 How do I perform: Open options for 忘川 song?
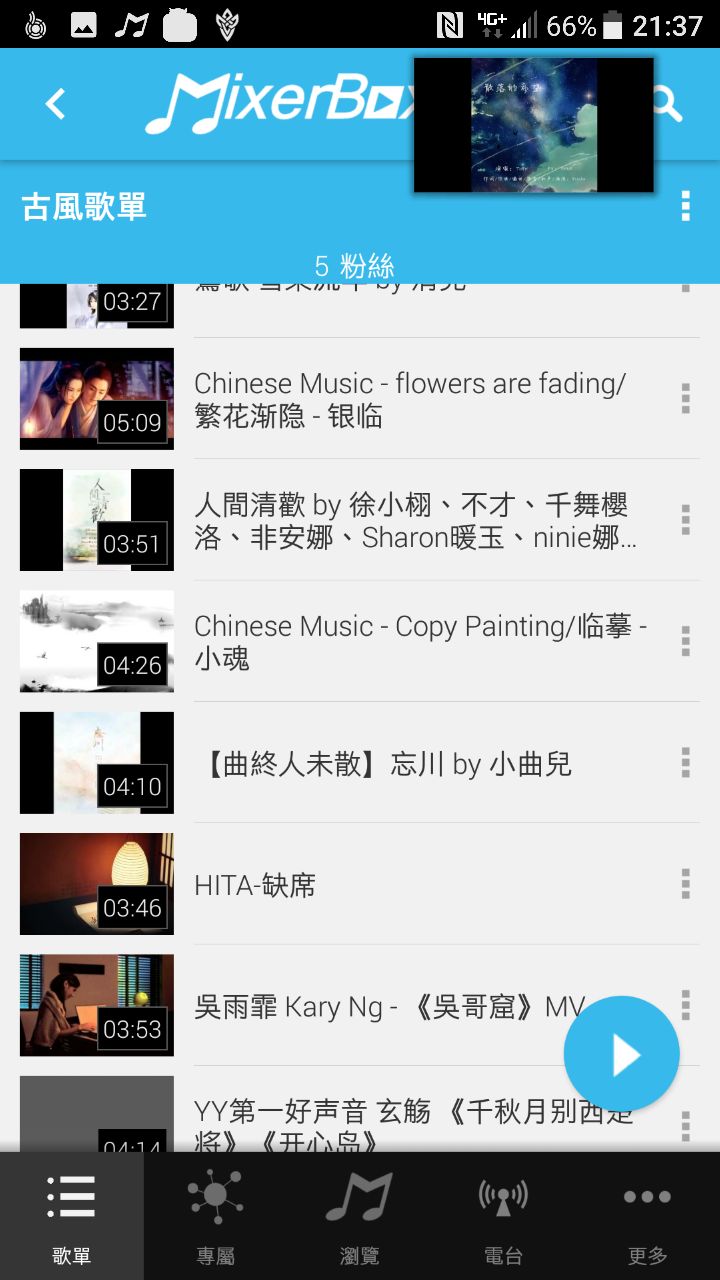685,763
